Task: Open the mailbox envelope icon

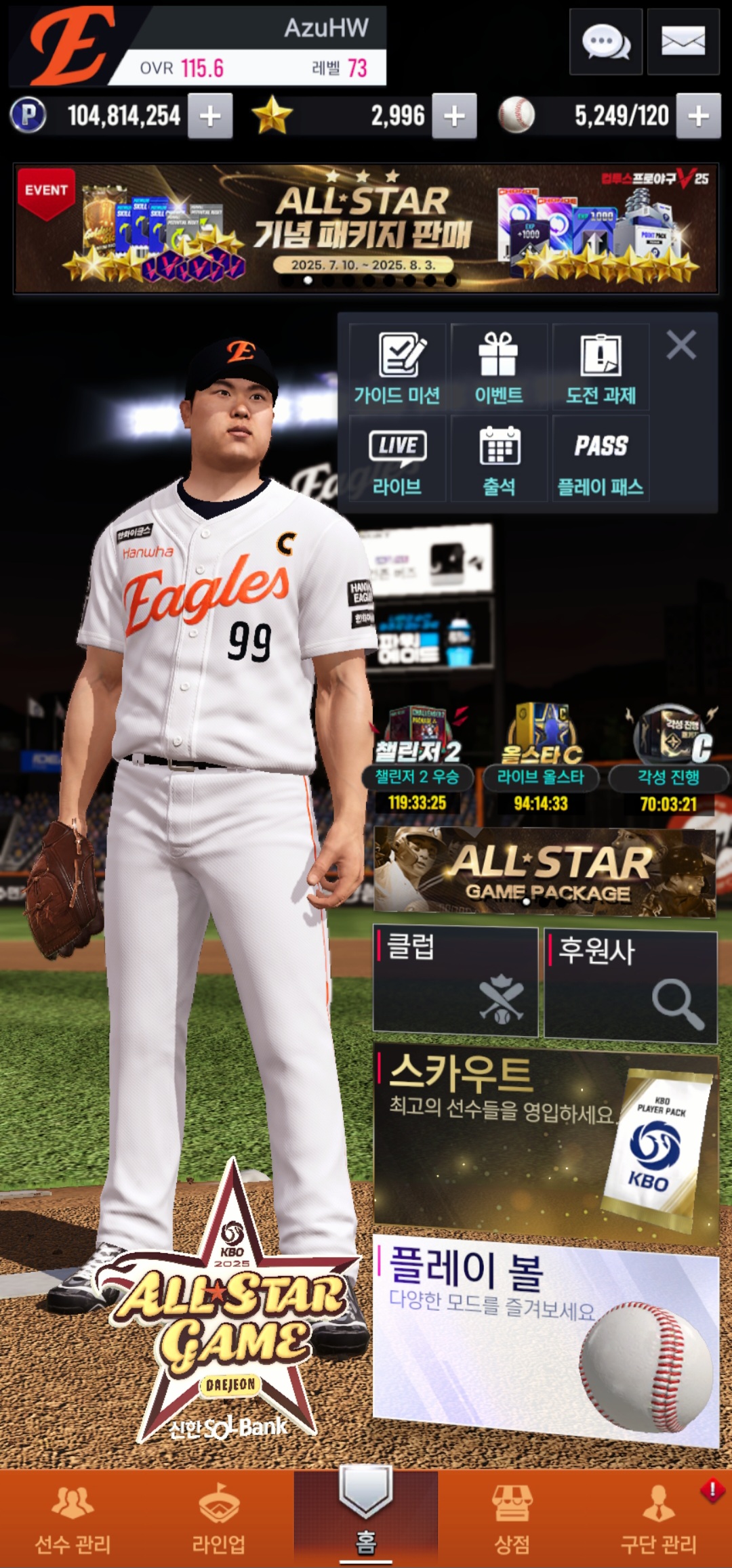Action: [x=683, y=42]
